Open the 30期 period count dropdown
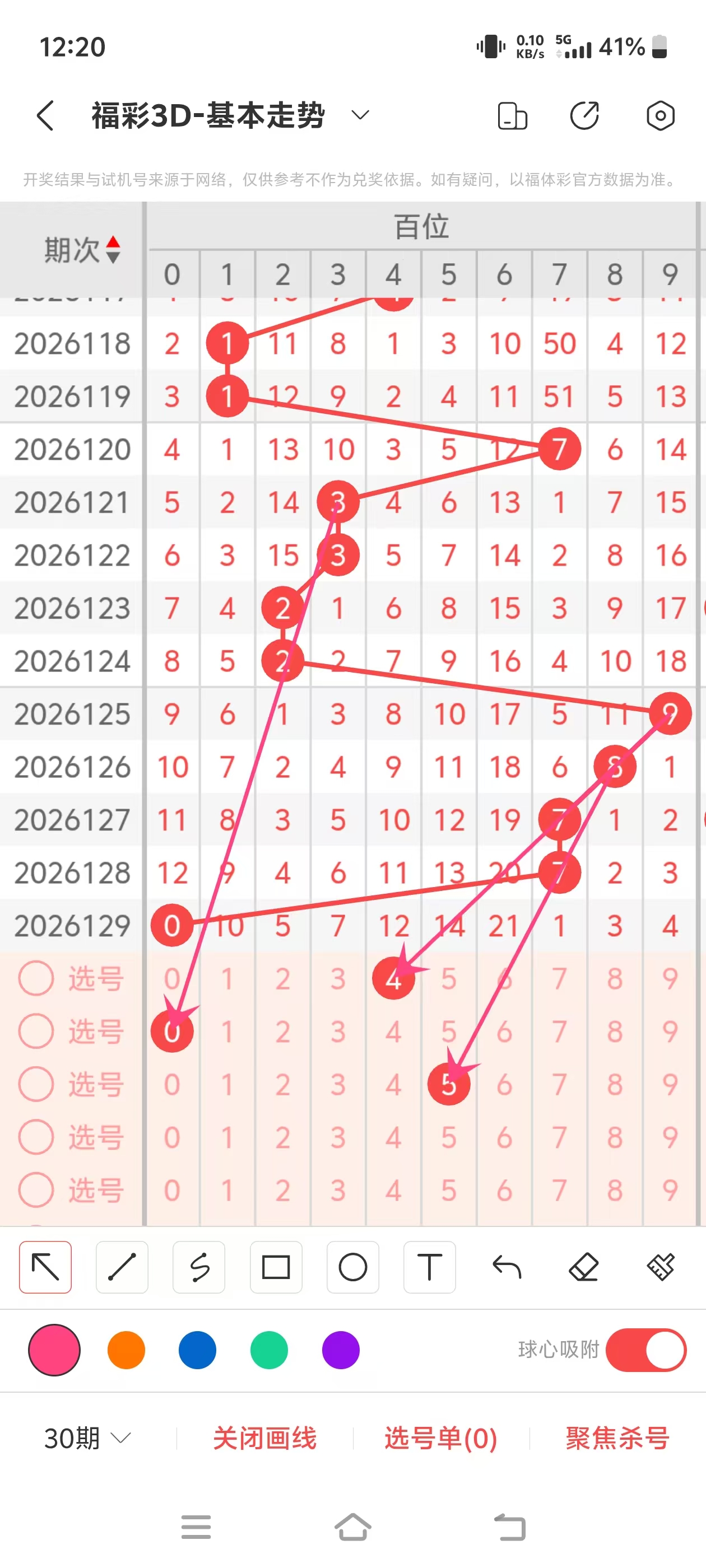This screenshot has width=706, height=1568. point(88,1438)
